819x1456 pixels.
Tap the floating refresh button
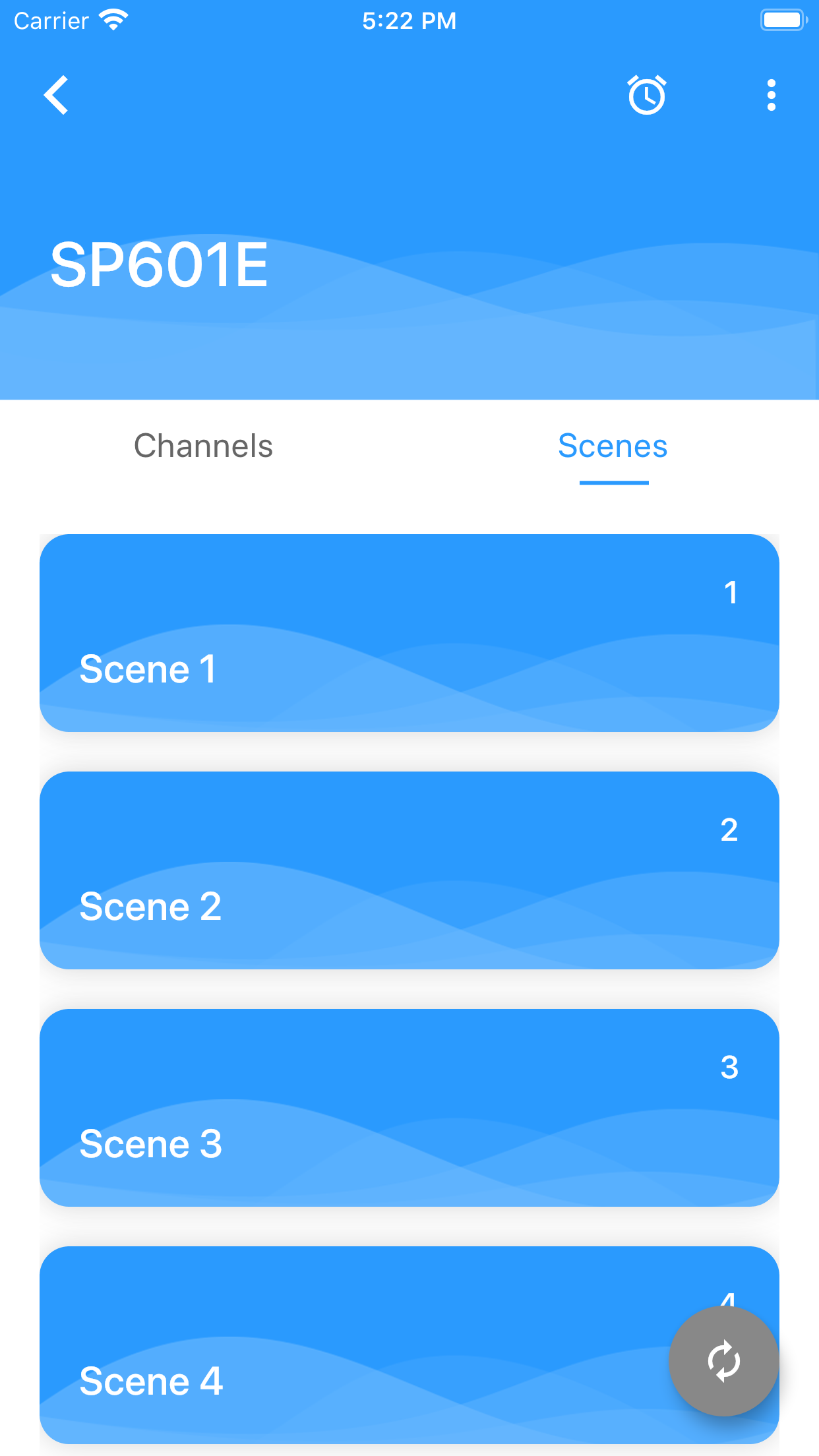(x=723, y=1361)
